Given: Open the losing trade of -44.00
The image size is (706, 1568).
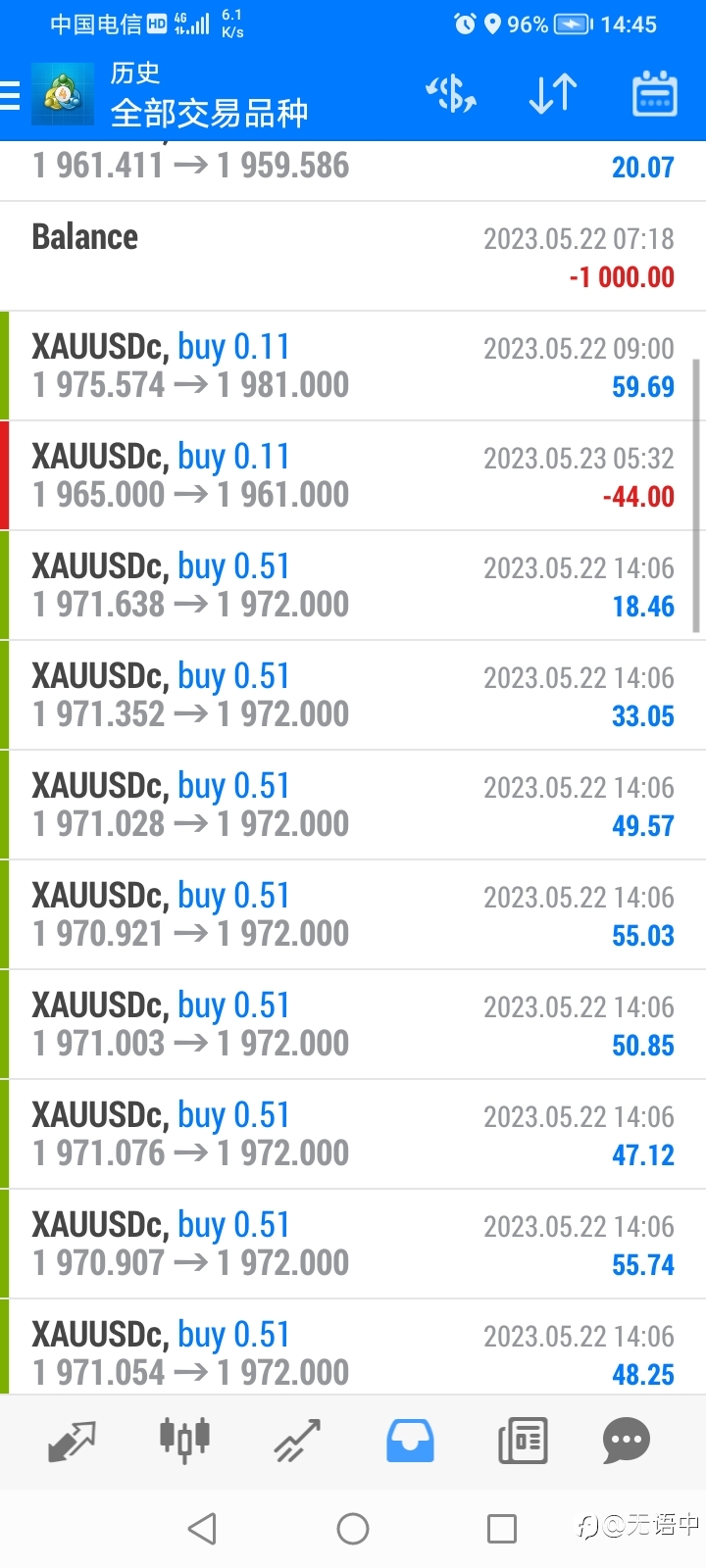Looking at the screenshot, I should point(353,476).
